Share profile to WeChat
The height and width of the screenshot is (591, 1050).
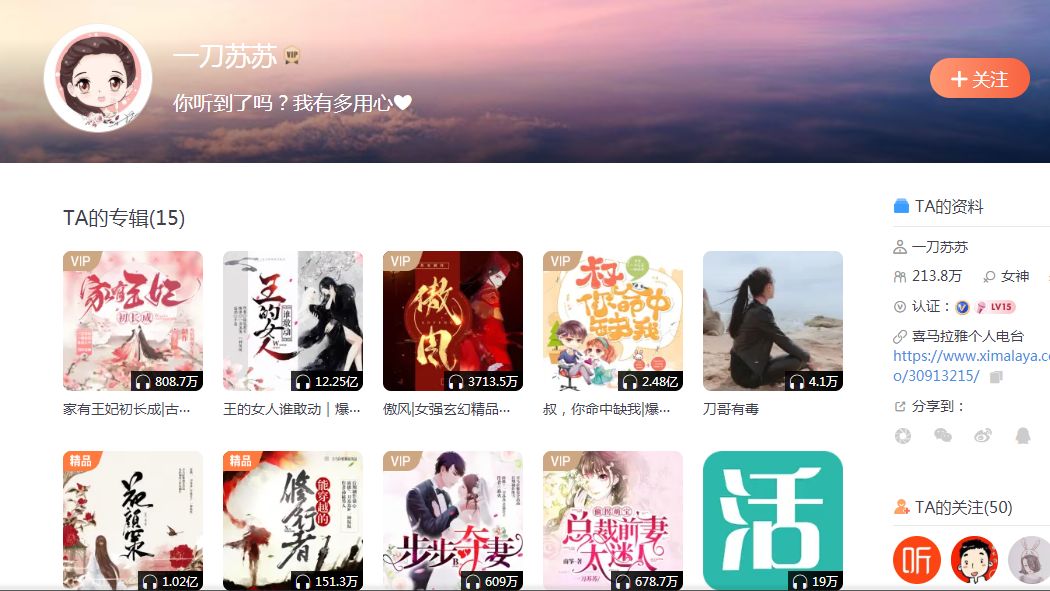942,435
